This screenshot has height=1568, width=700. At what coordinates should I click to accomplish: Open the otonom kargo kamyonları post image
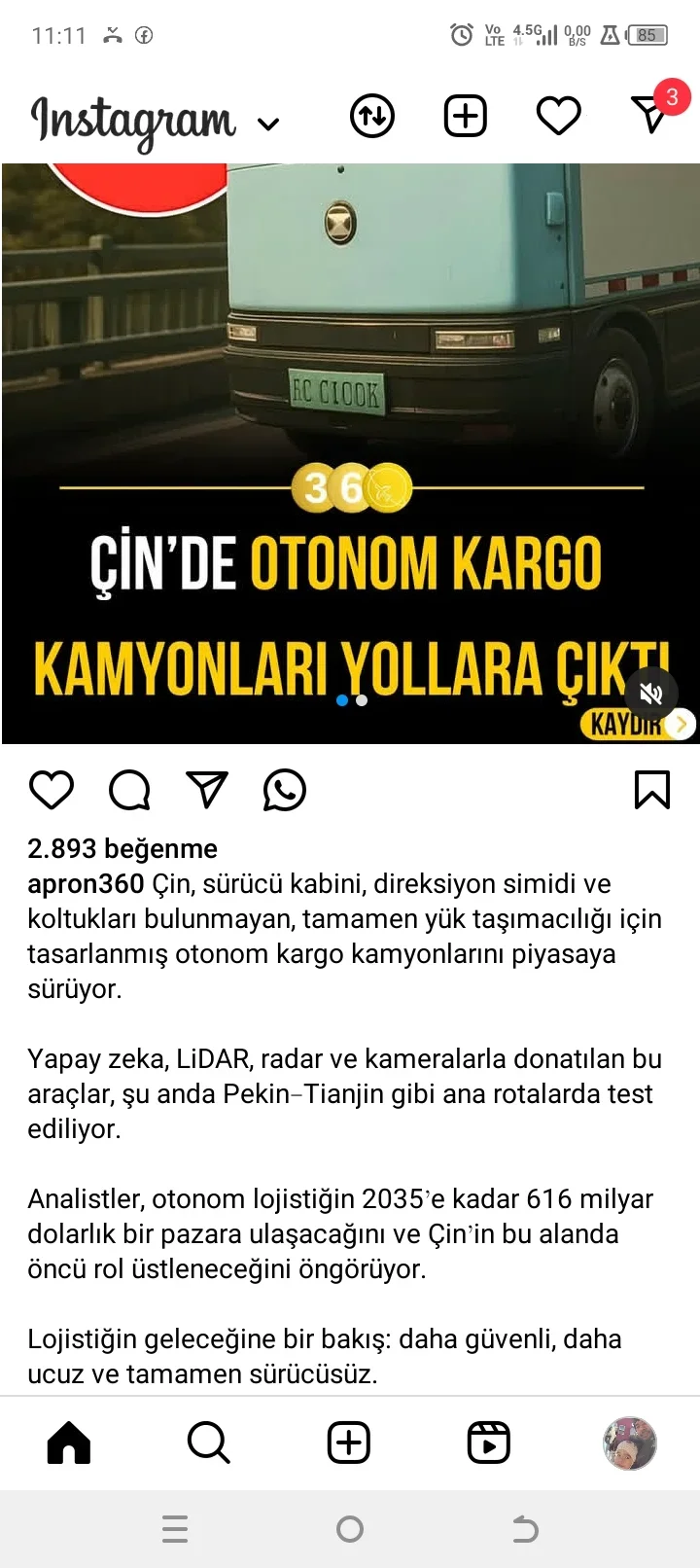[x=350, y=389]
